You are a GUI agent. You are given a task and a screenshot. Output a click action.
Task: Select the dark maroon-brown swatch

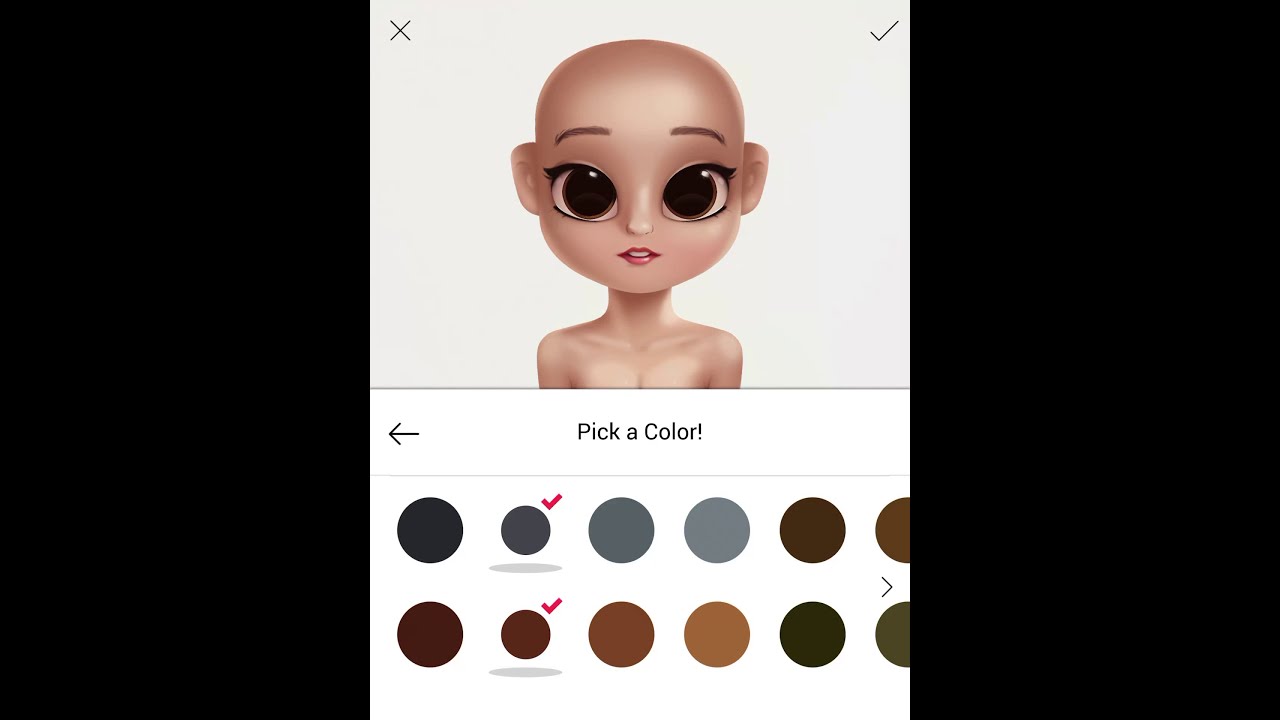(430, 634)
